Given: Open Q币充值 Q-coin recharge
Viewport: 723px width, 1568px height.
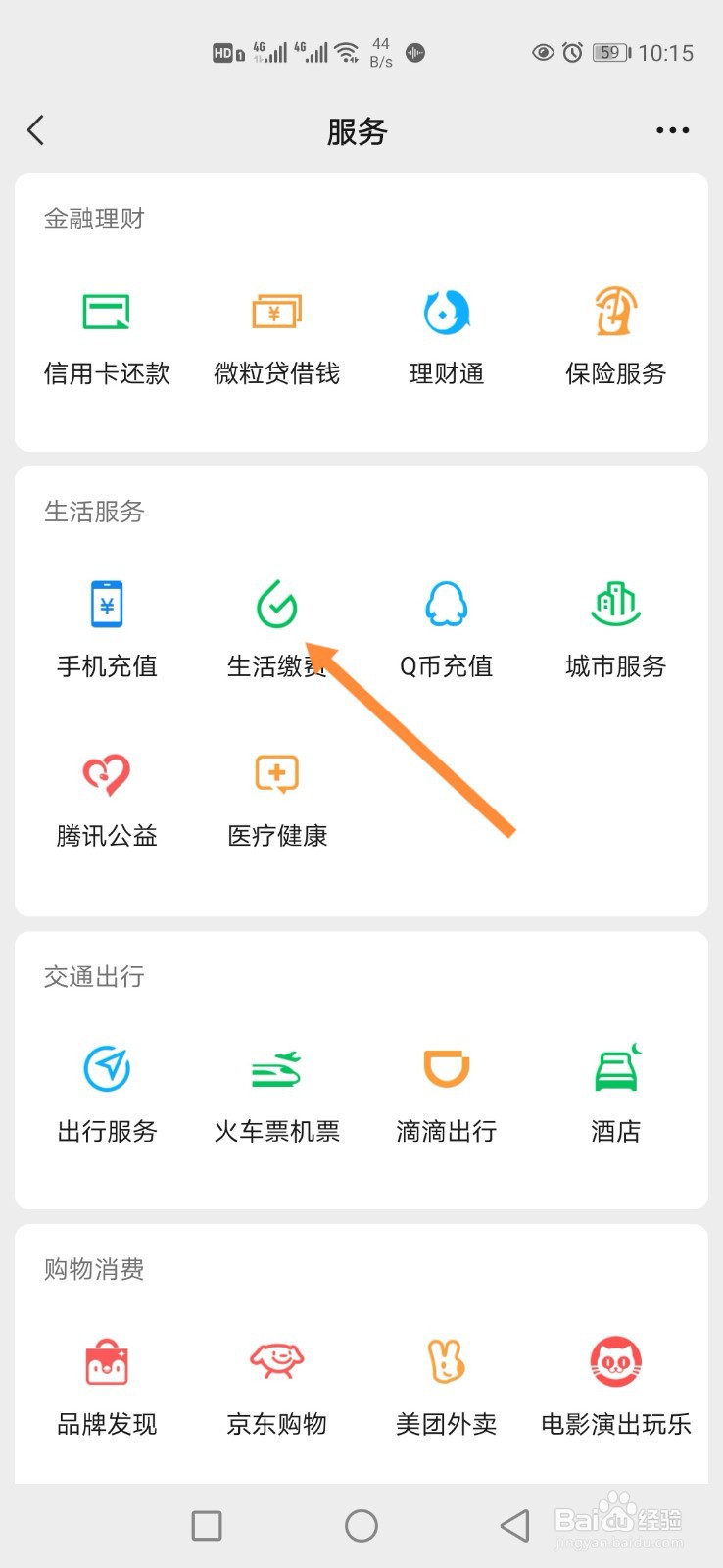Looking at the screenshot, I should pyautogui.click(x=446, y=627).
